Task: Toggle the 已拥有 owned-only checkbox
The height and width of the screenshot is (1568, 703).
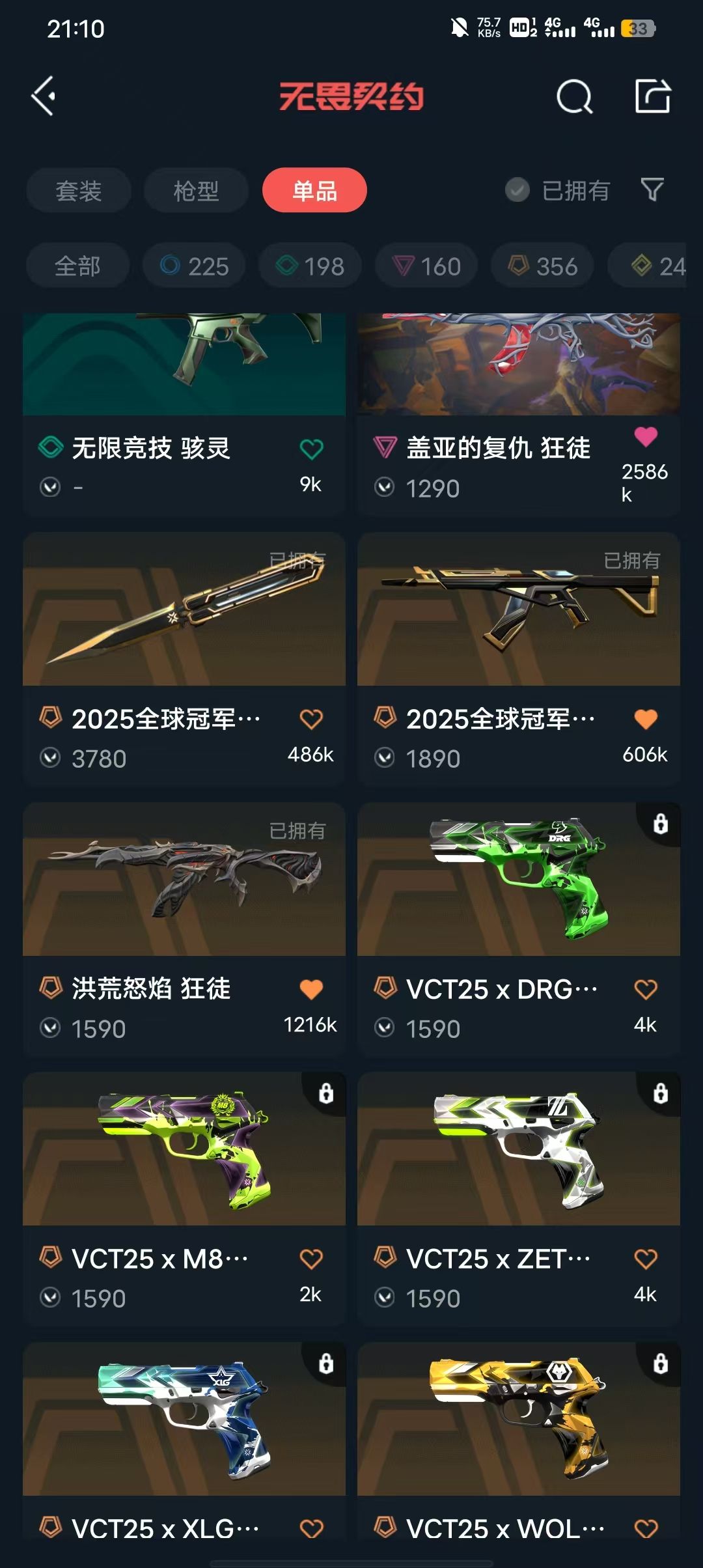Action: (517, 190)
